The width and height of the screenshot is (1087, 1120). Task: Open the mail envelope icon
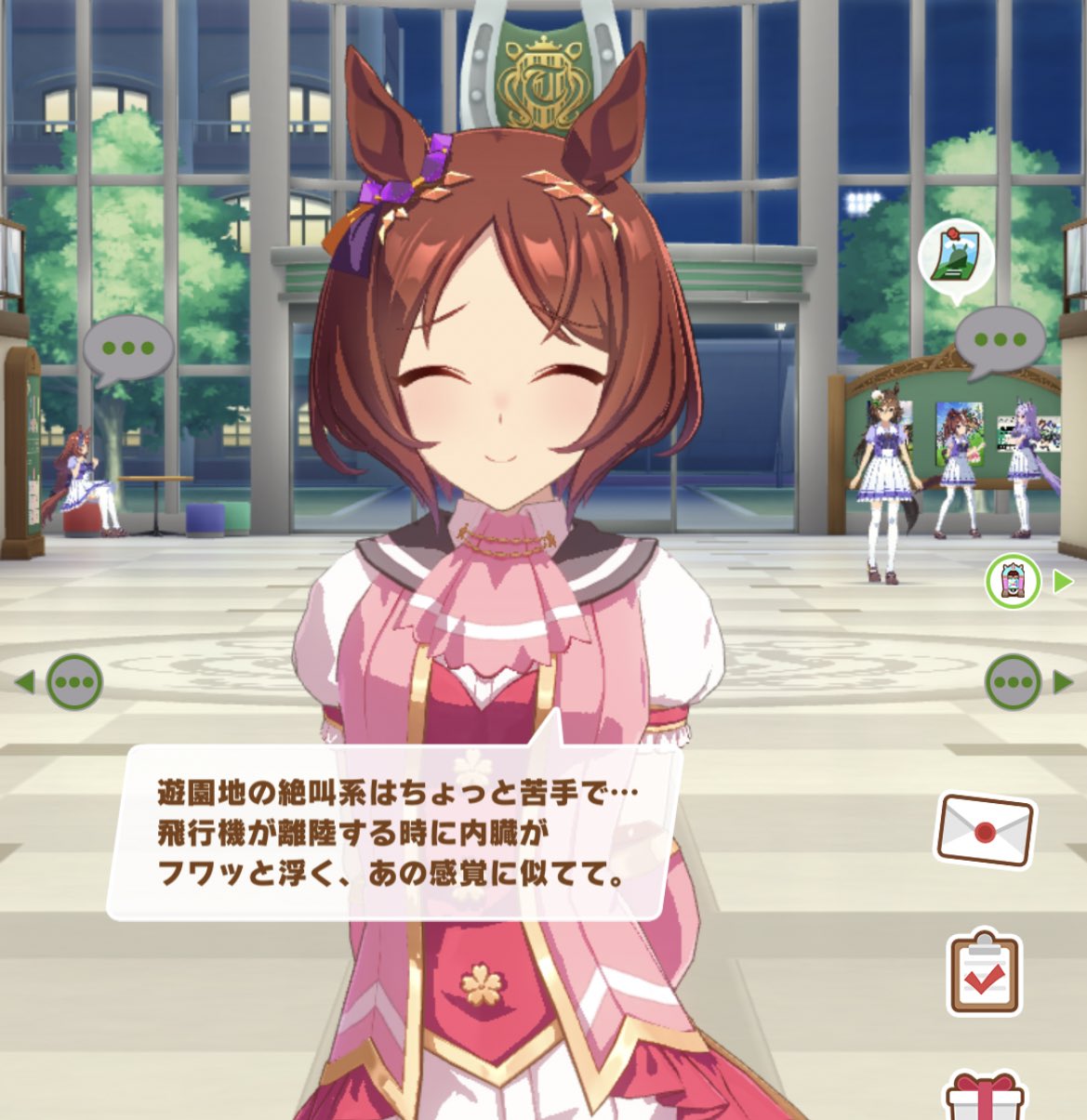click(x=985, y=831)
